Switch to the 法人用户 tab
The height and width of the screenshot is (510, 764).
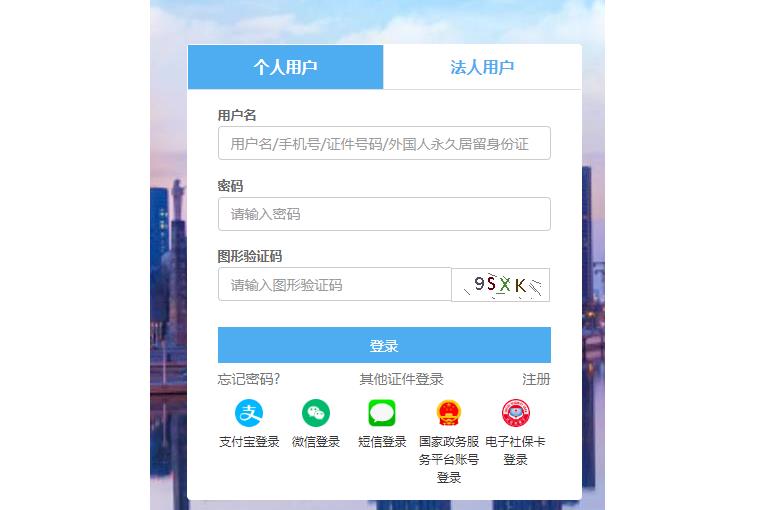(482, 67)
